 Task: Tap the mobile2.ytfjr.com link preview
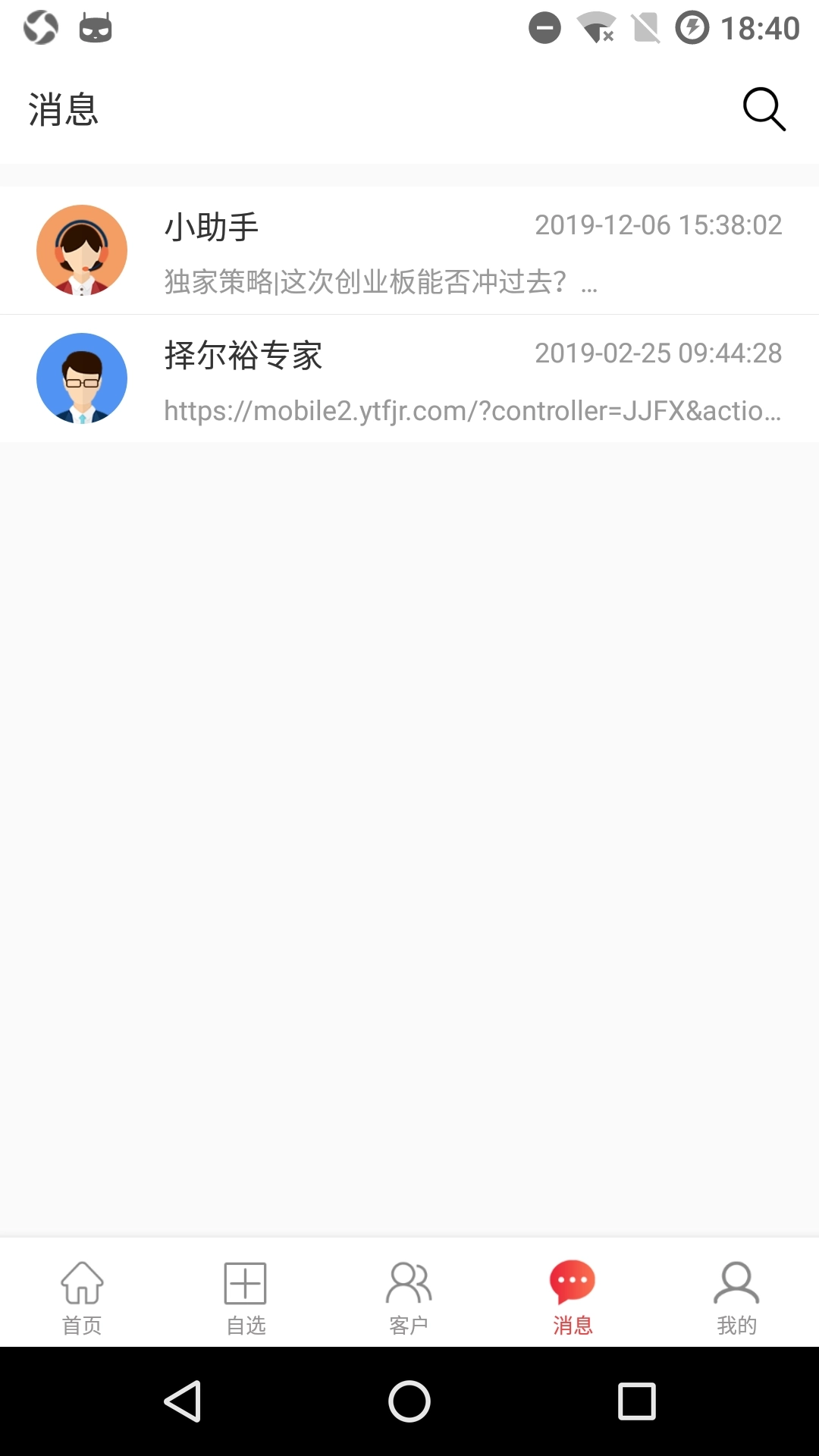[470, 410]
